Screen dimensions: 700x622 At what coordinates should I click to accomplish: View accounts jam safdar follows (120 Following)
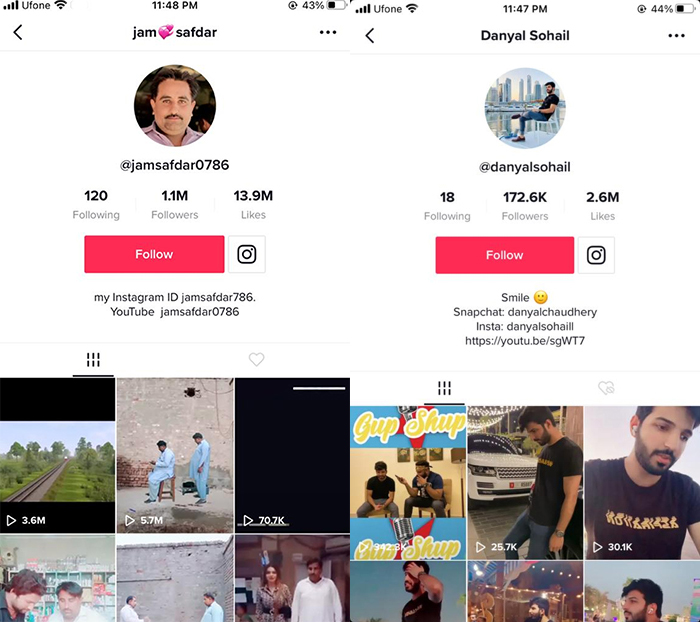96,204
